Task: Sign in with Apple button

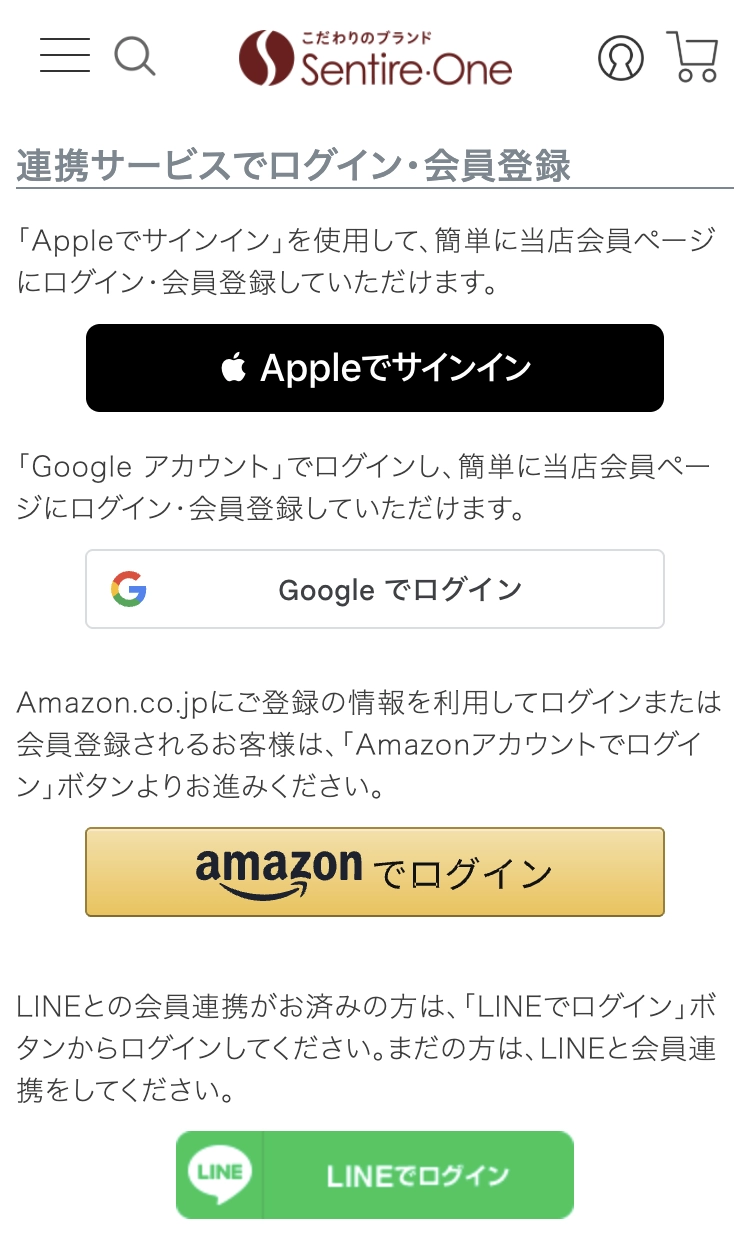Action: pyautogui.click(x=375, y=368)
